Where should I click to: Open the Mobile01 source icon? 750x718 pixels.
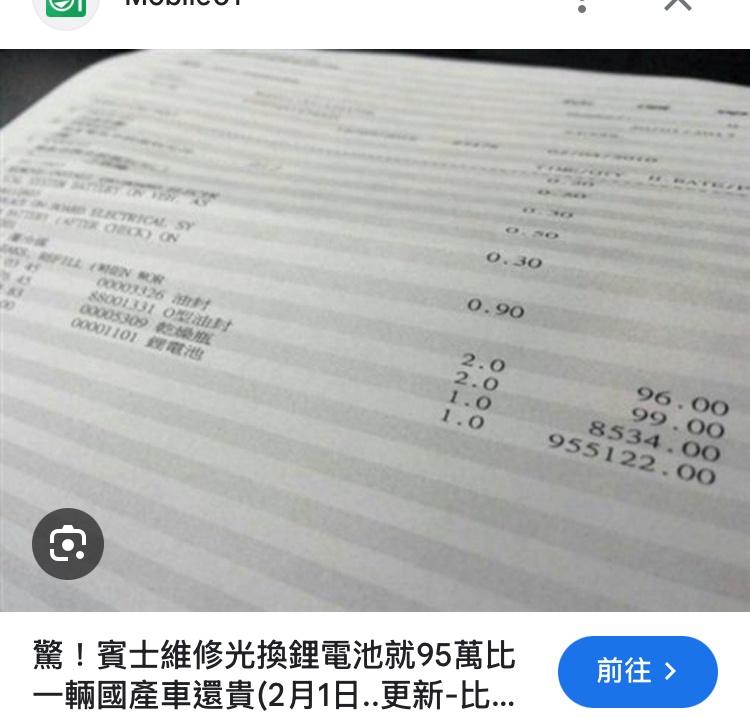[66, 8]
